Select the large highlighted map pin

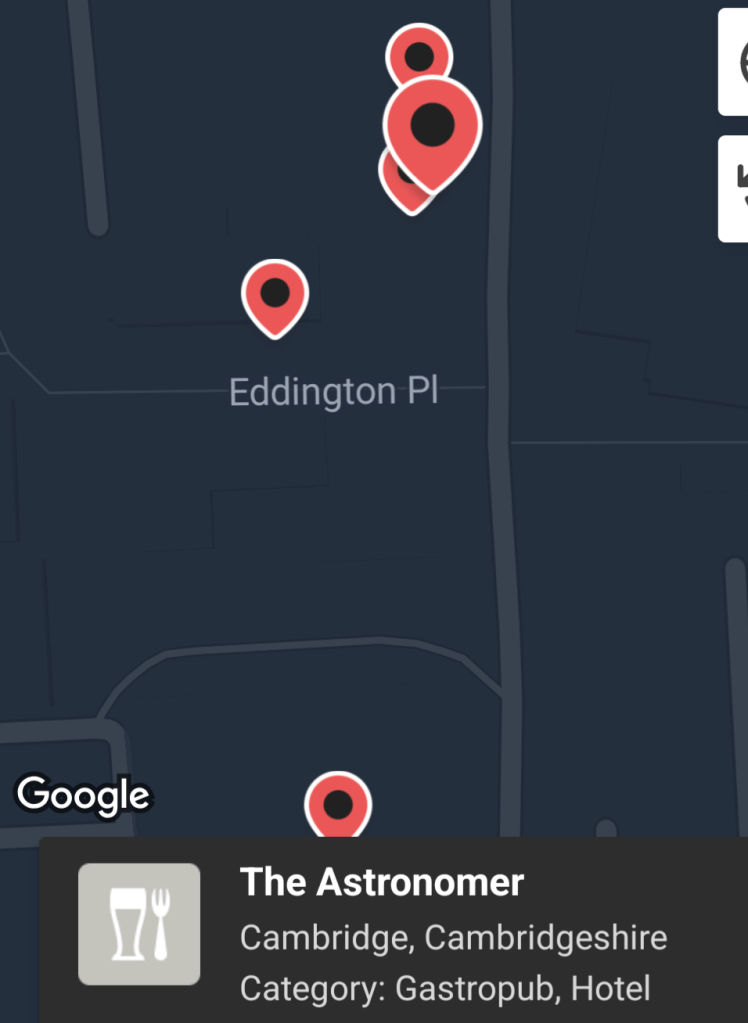coord(433,128)
